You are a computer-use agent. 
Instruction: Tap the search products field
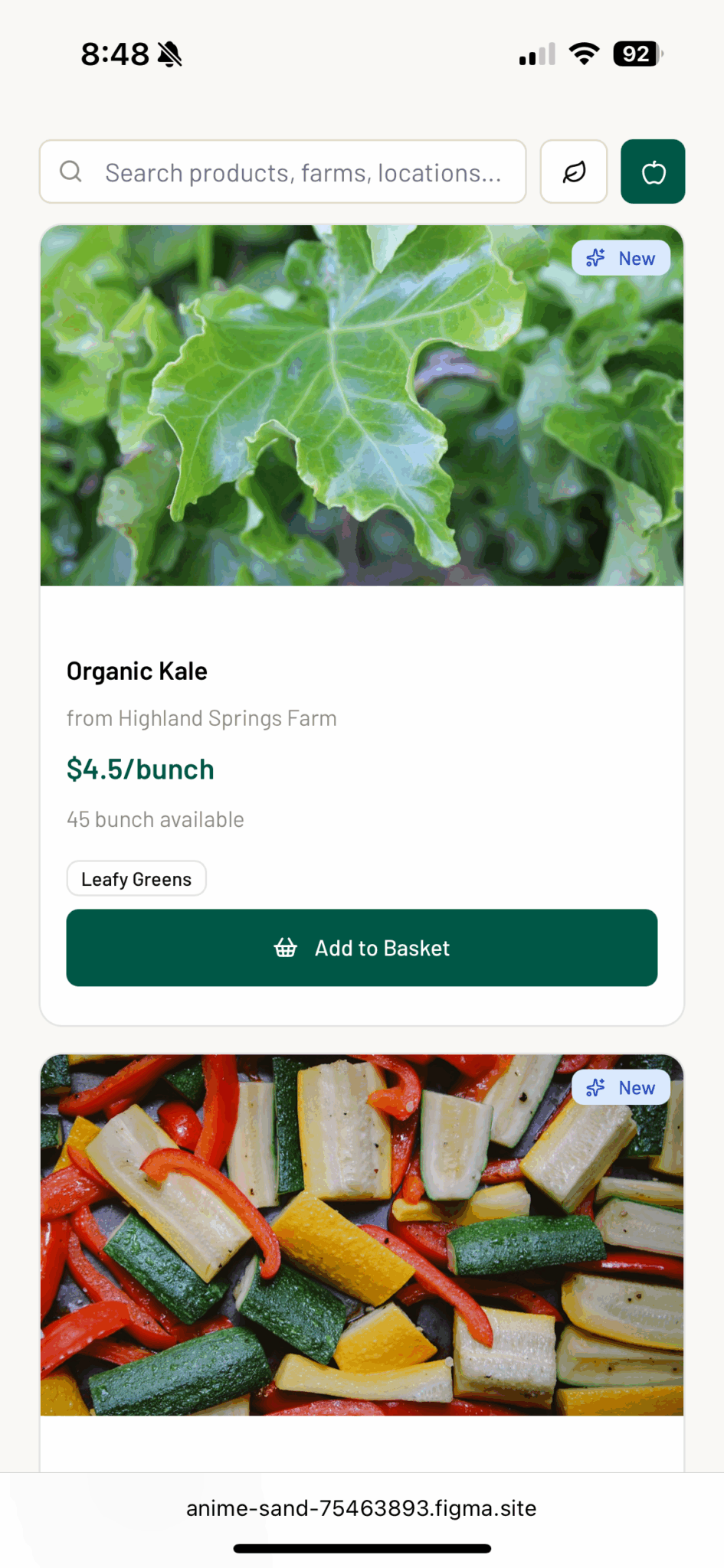click(x=303, y=172)
